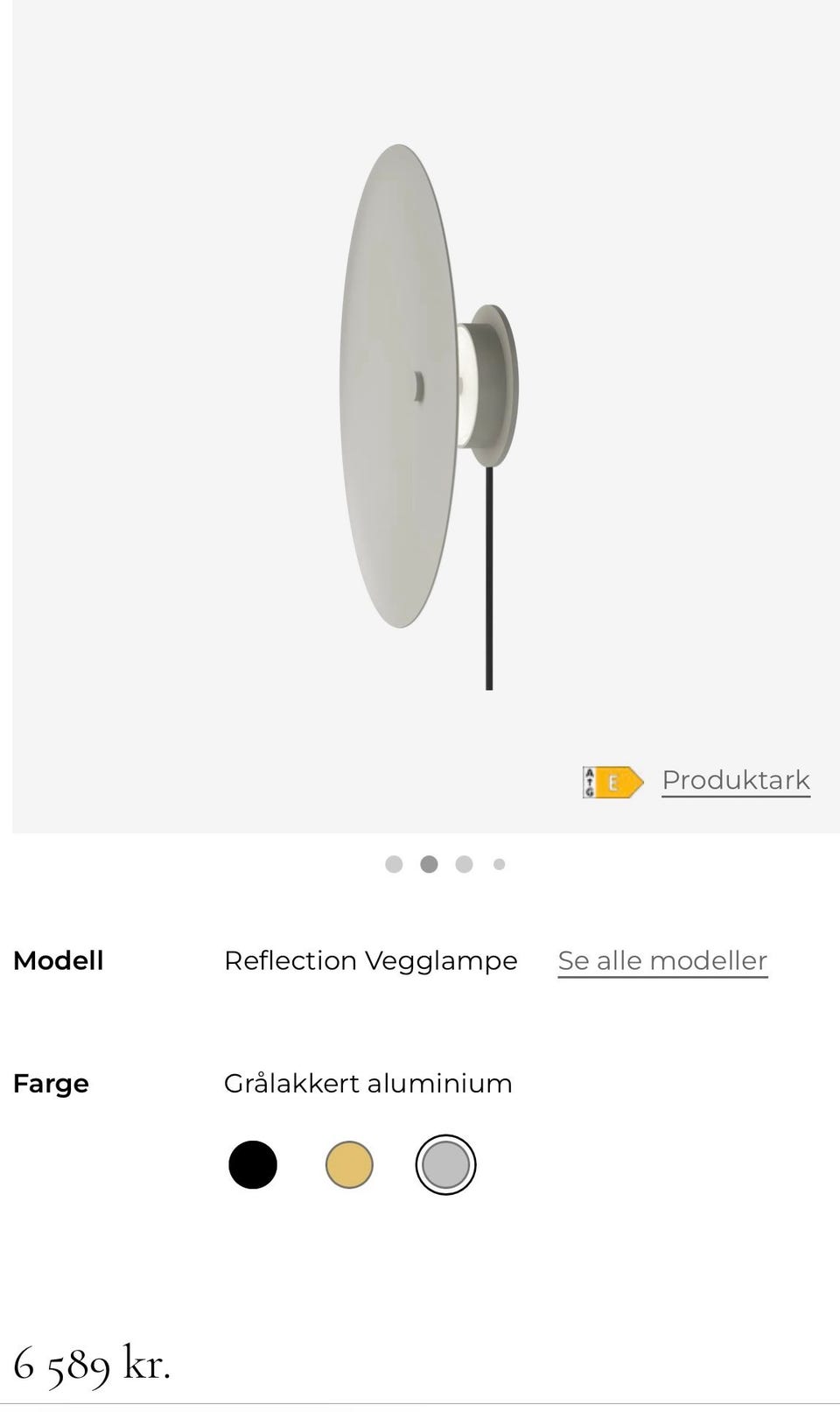Viewport: 840px width, 1412px height.
Task: Select the first carousel dot
Action: (394, 864)
